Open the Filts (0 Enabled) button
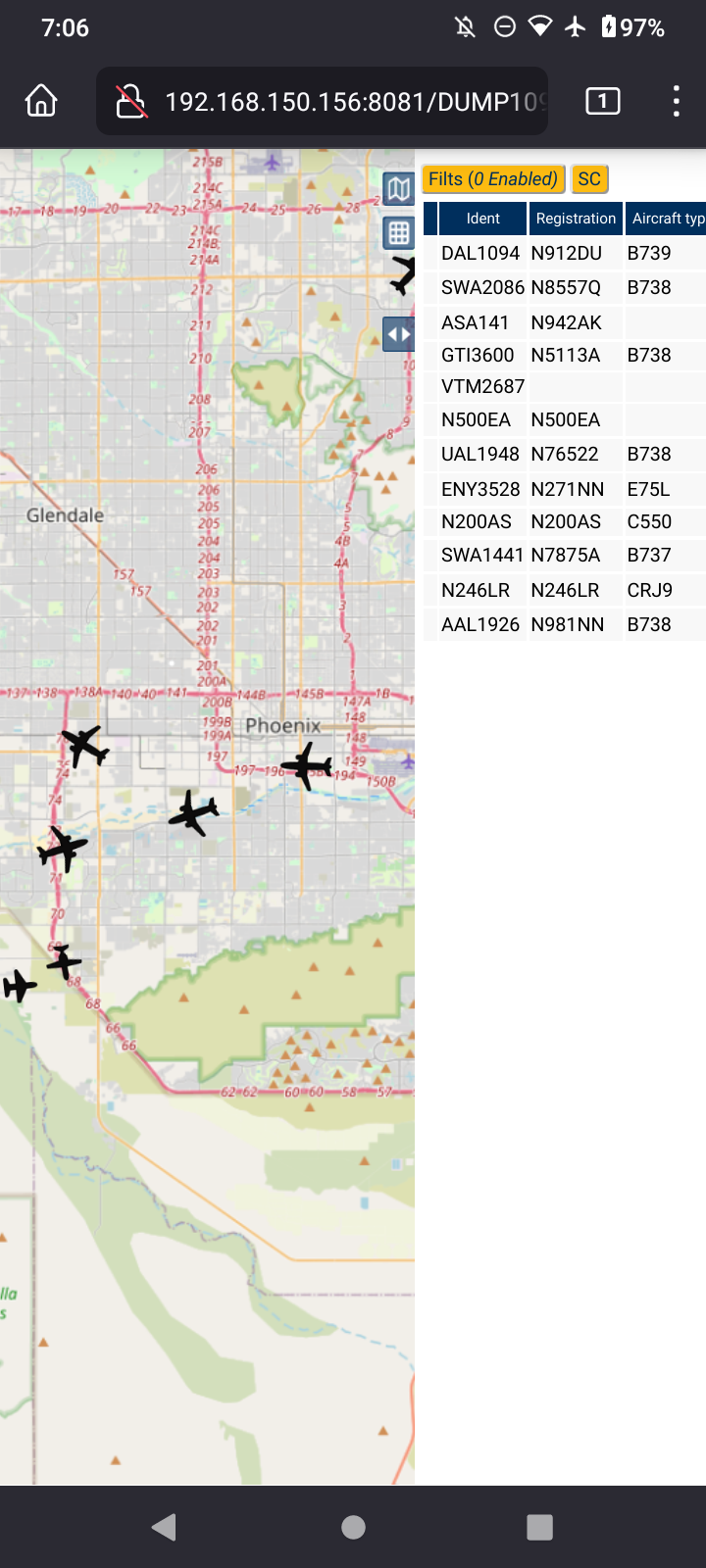Viewport: 706px width, 1568px height. (x=493, y=178)
